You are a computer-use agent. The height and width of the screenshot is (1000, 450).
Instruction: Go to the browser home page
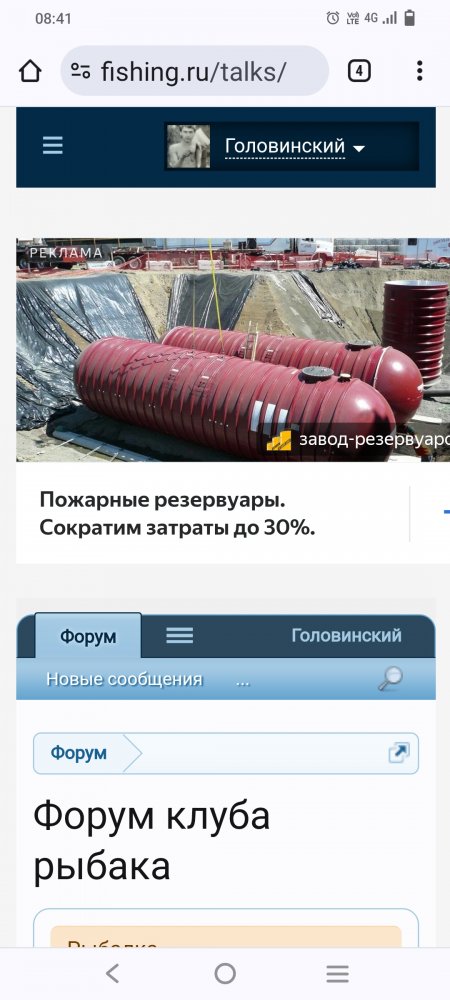click(x=30, y=71)
